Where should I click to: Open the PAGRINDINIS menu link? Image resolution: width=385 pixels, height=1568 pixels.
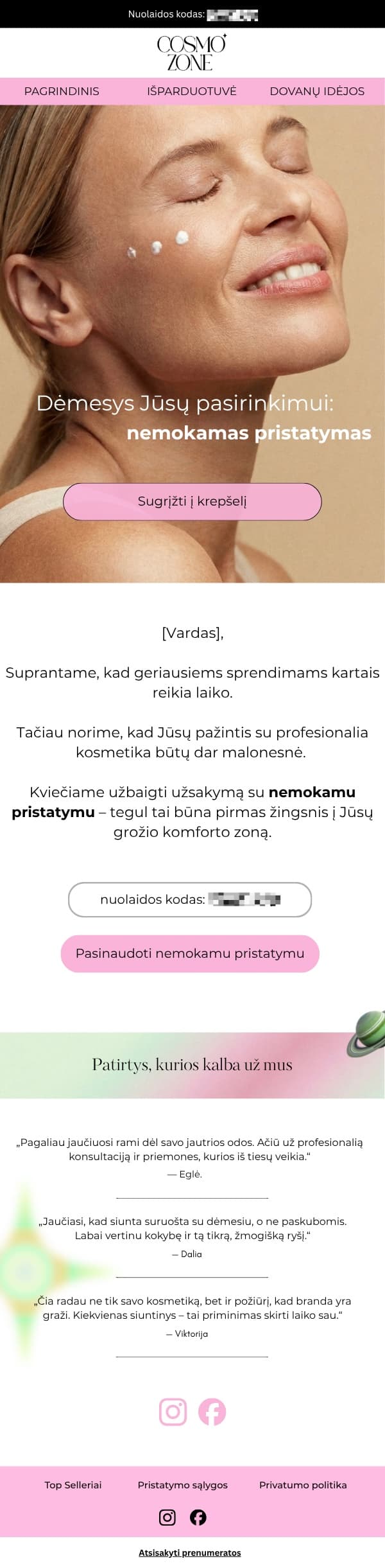coord(62,91)
